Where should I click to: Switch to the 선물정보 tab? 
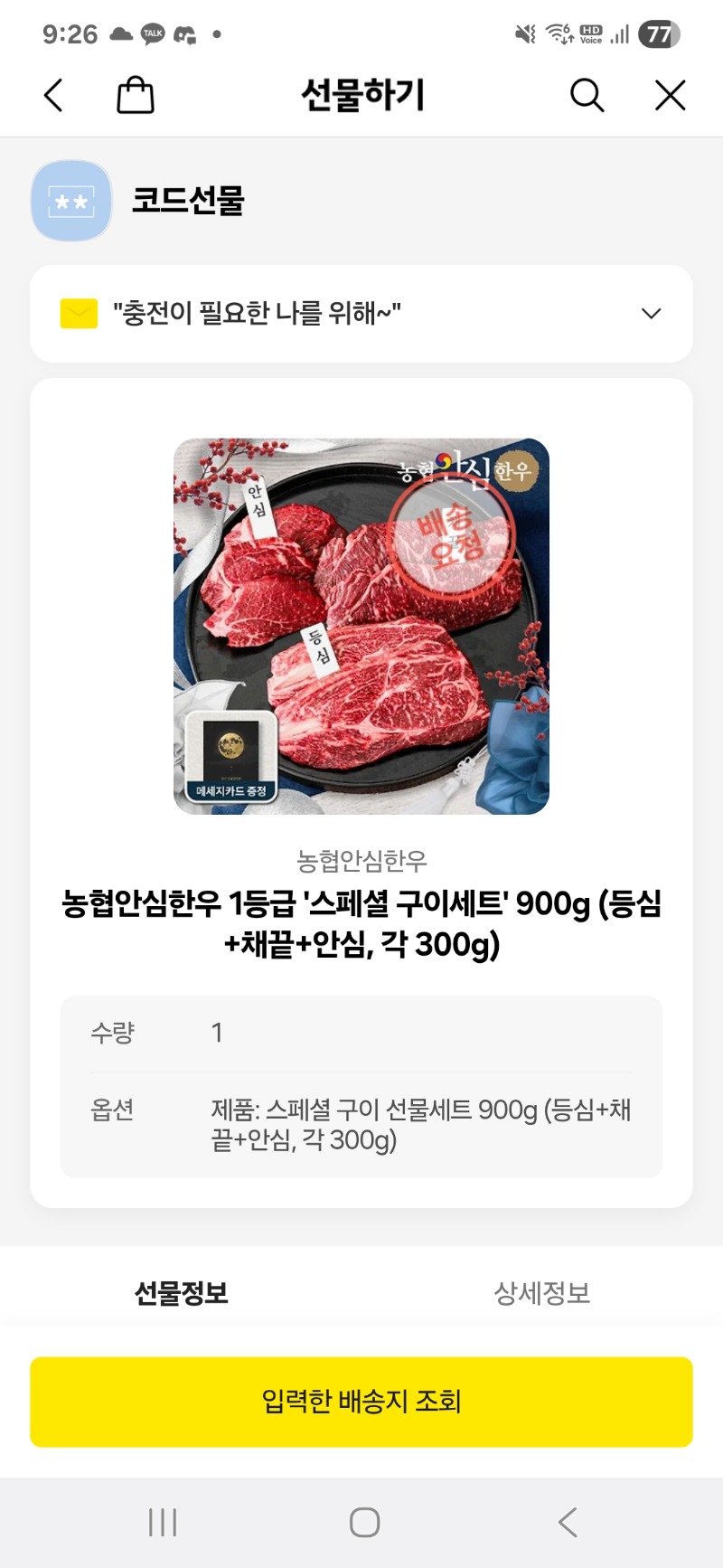[x=181, y=1293]
